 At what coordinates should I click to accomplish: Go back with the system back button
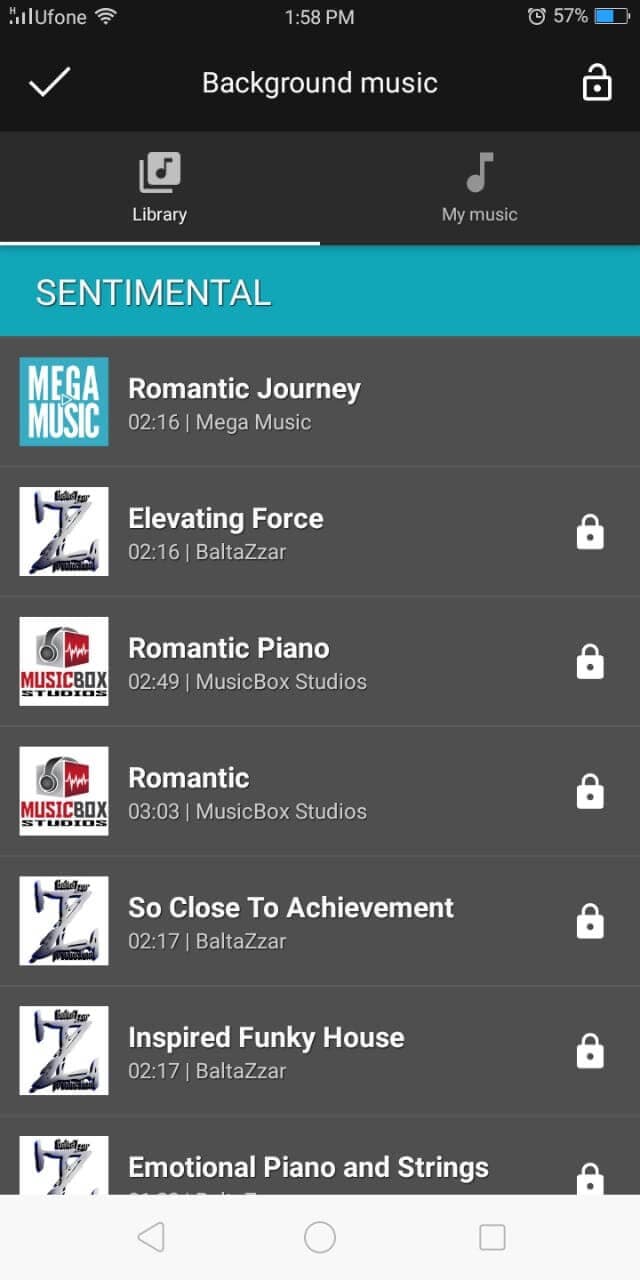(150, 1237)
